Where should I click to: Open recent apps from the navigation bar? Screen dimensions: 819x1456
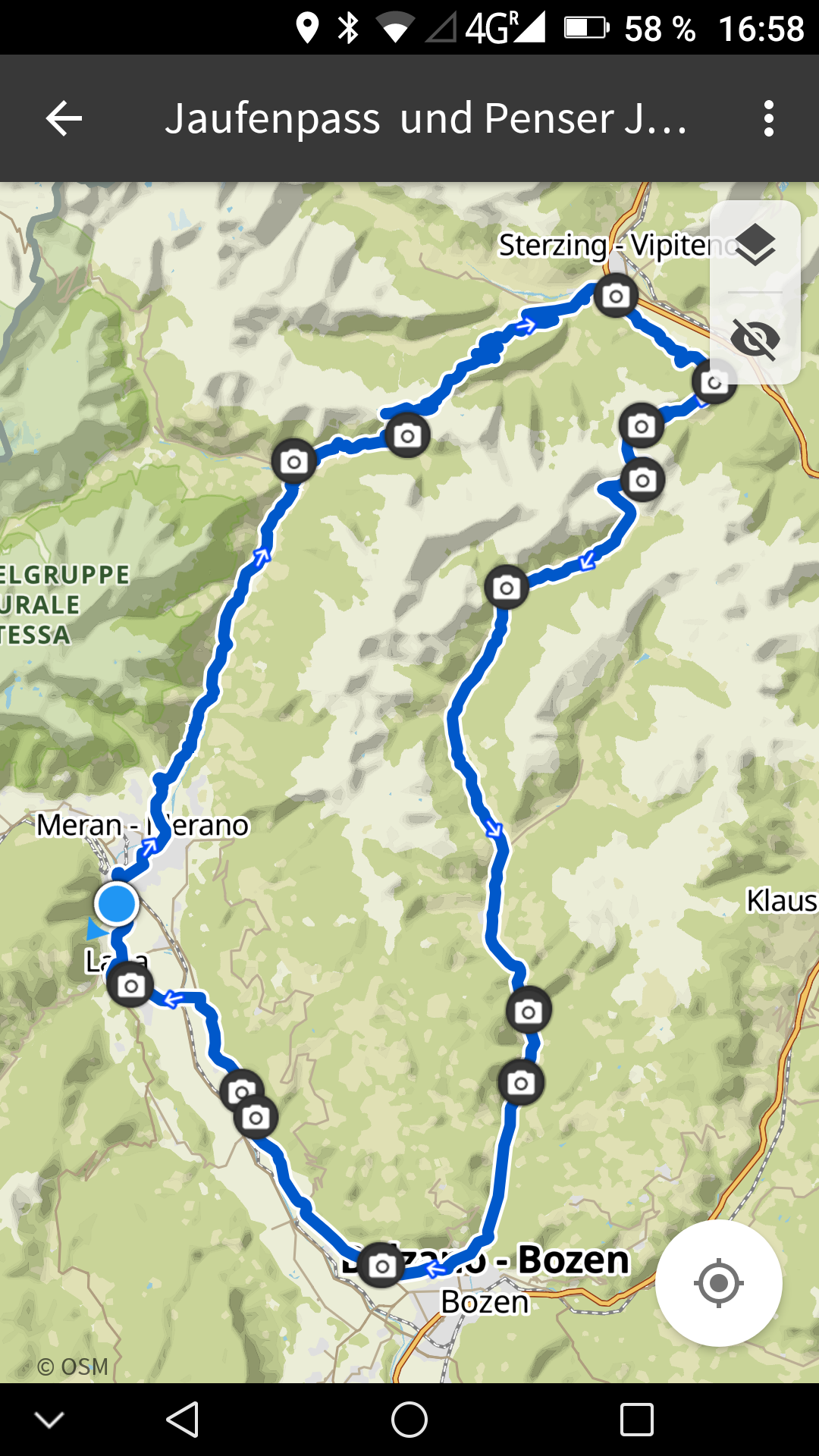coord(637,1420)
